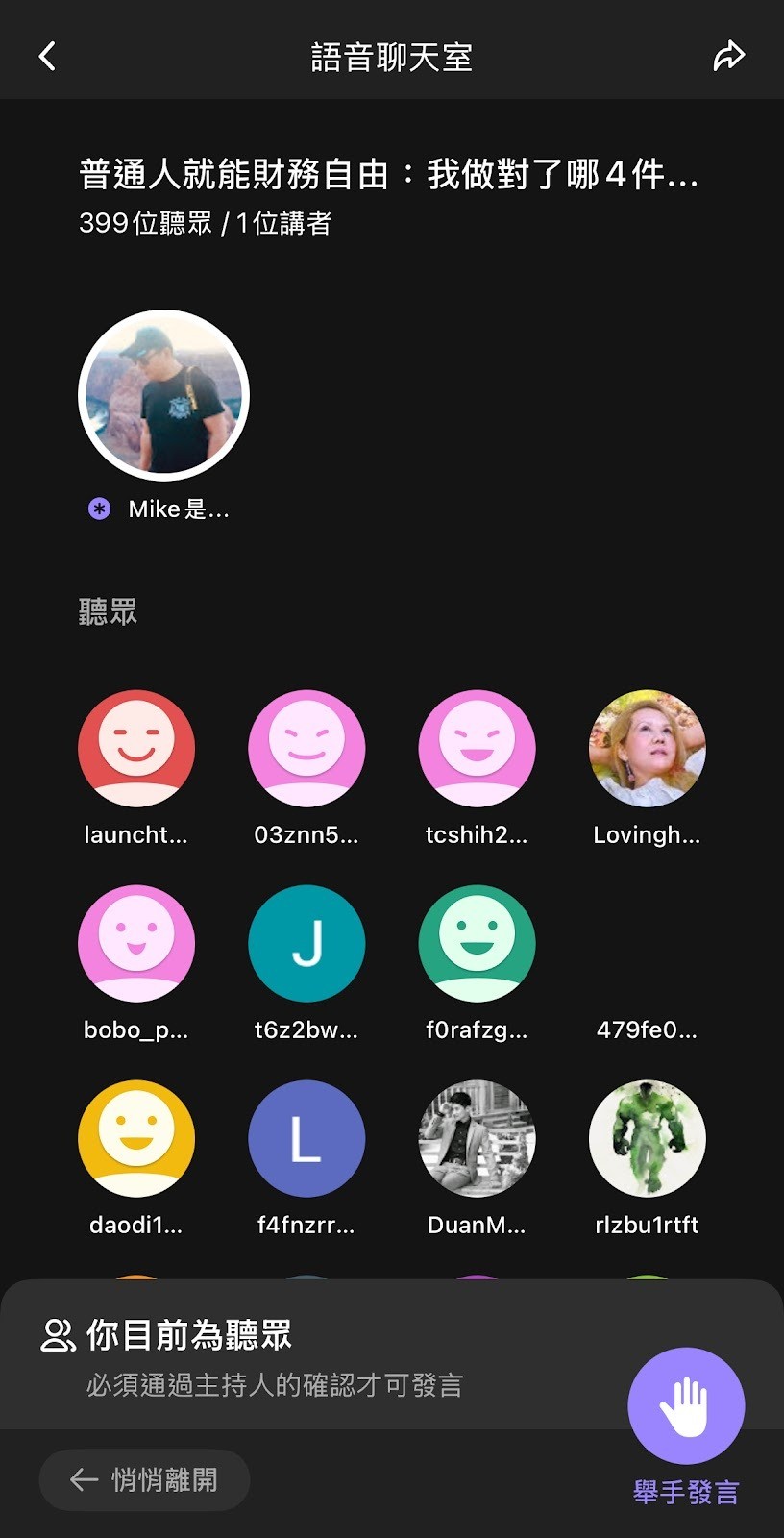Tap the blue L avatar of f4fnzrr
This screenshot has height=1538, width=784.
pyautogui.click(x=306, y=1138)
